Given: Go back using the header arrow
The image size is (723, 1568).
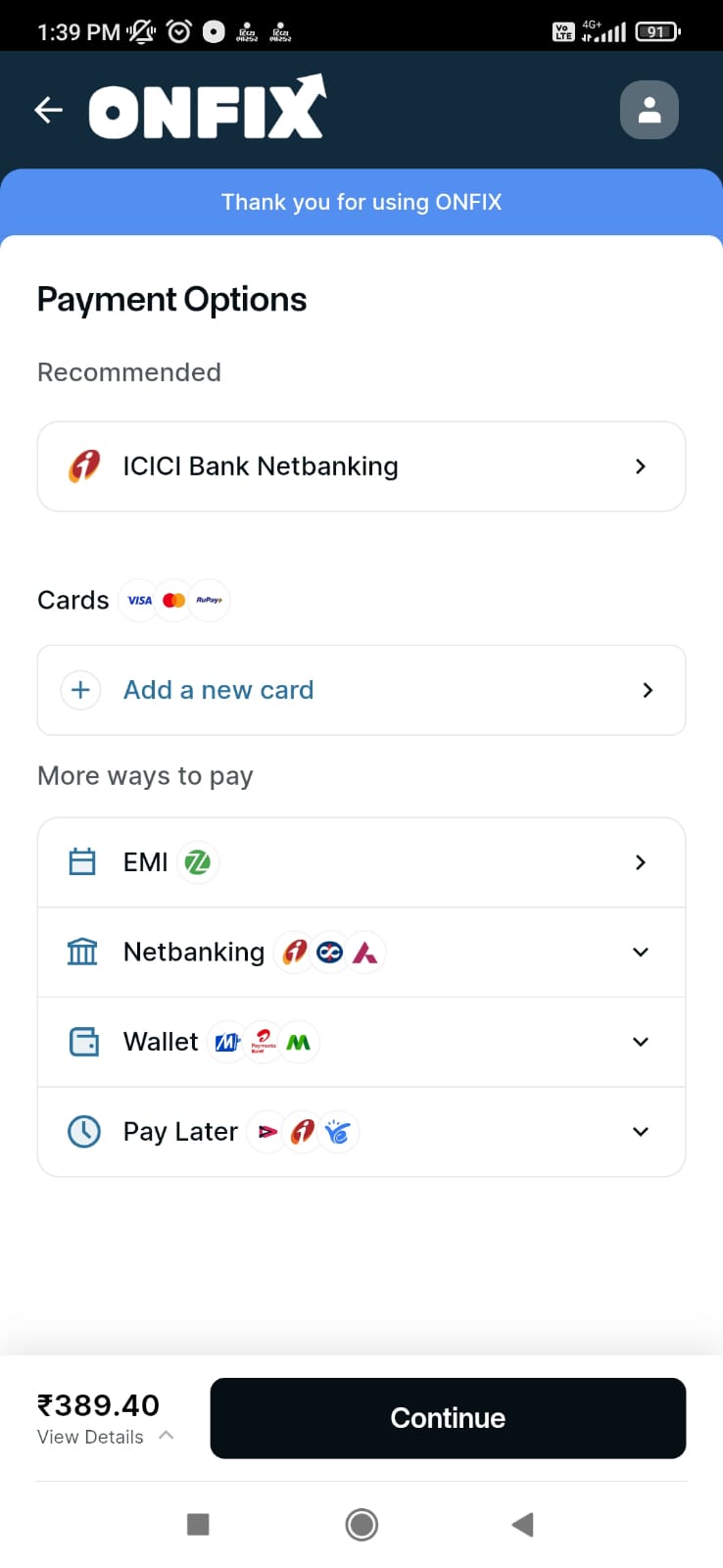Looking at the screenshot, I should point(48,110).
